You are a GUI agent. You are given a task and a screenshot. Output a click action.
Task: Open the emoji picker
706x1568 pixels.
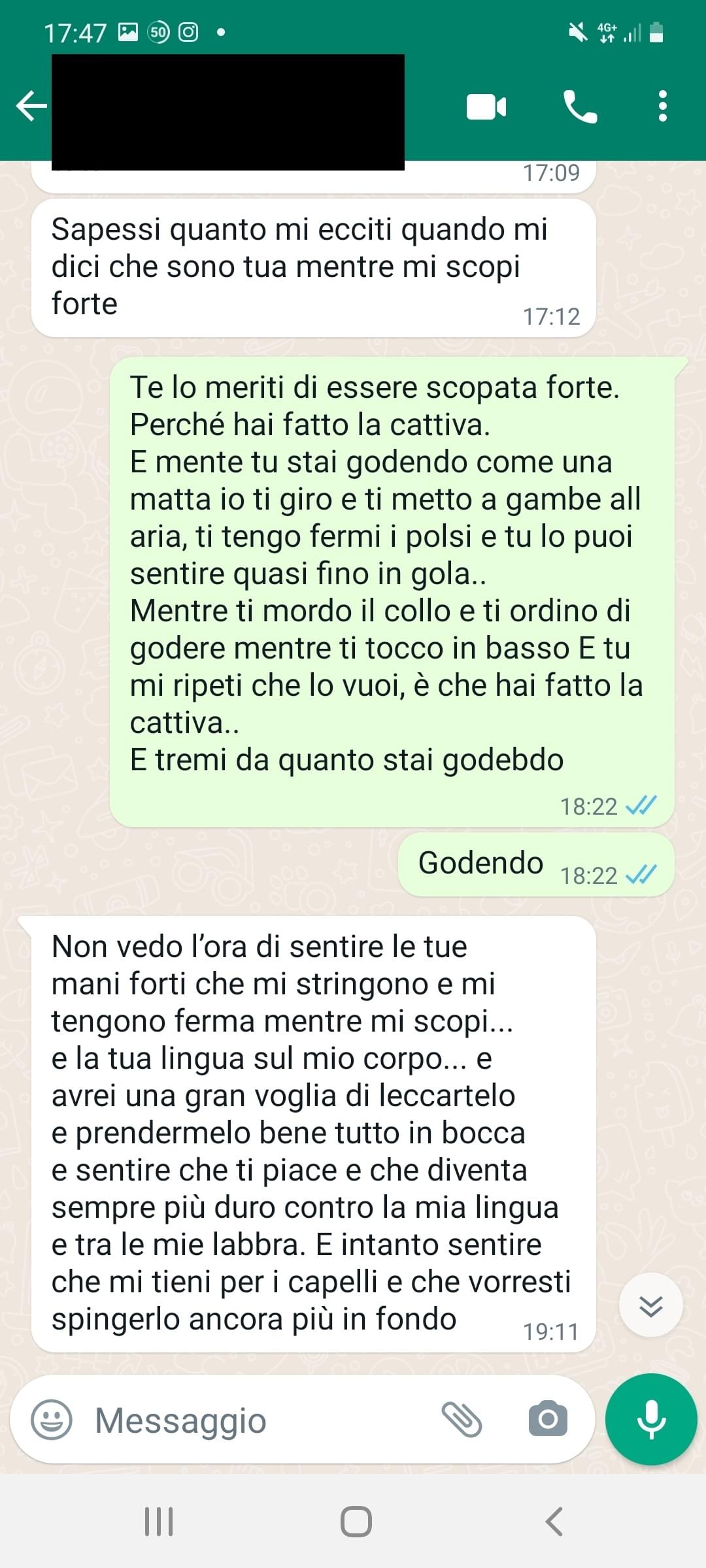click(52, 1420)
